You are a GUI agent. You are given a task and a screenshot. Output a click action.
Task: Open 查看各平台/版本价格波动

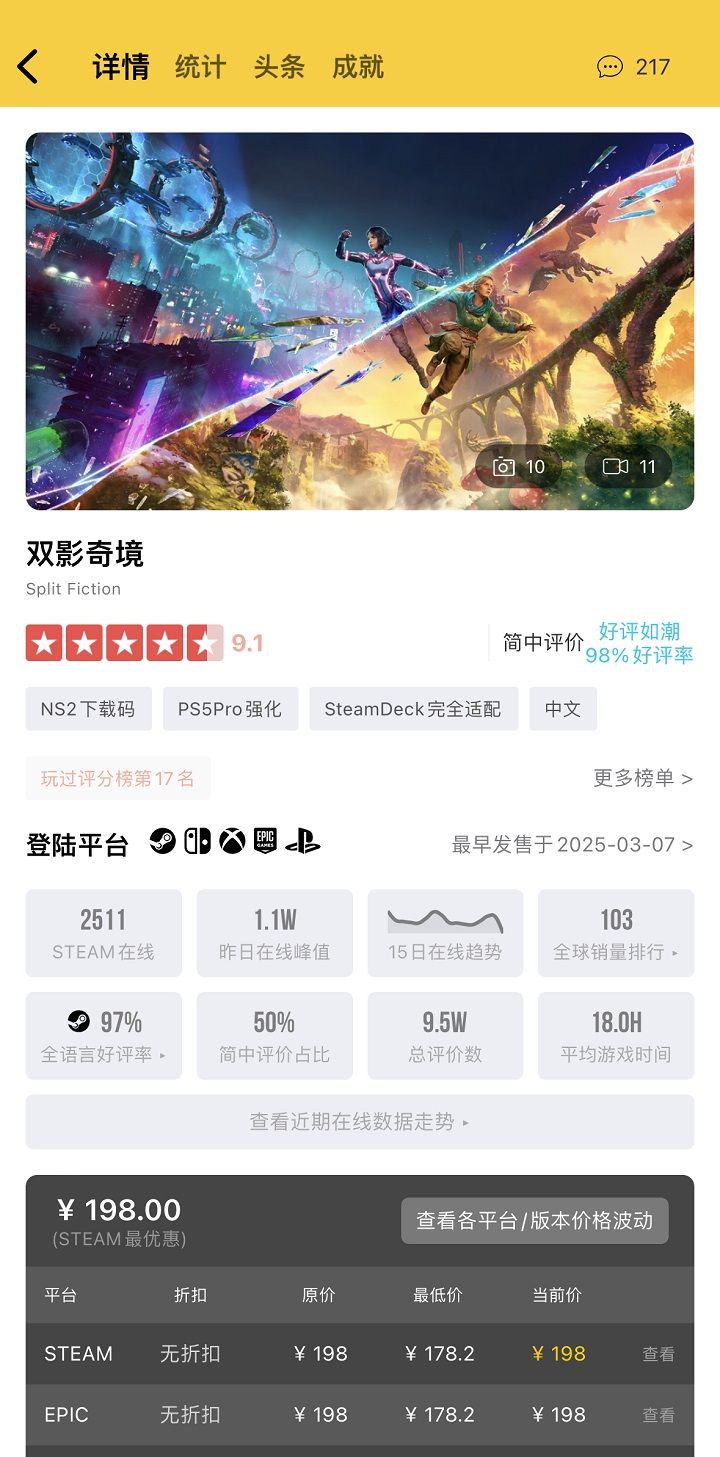[x=534, y=1221]
